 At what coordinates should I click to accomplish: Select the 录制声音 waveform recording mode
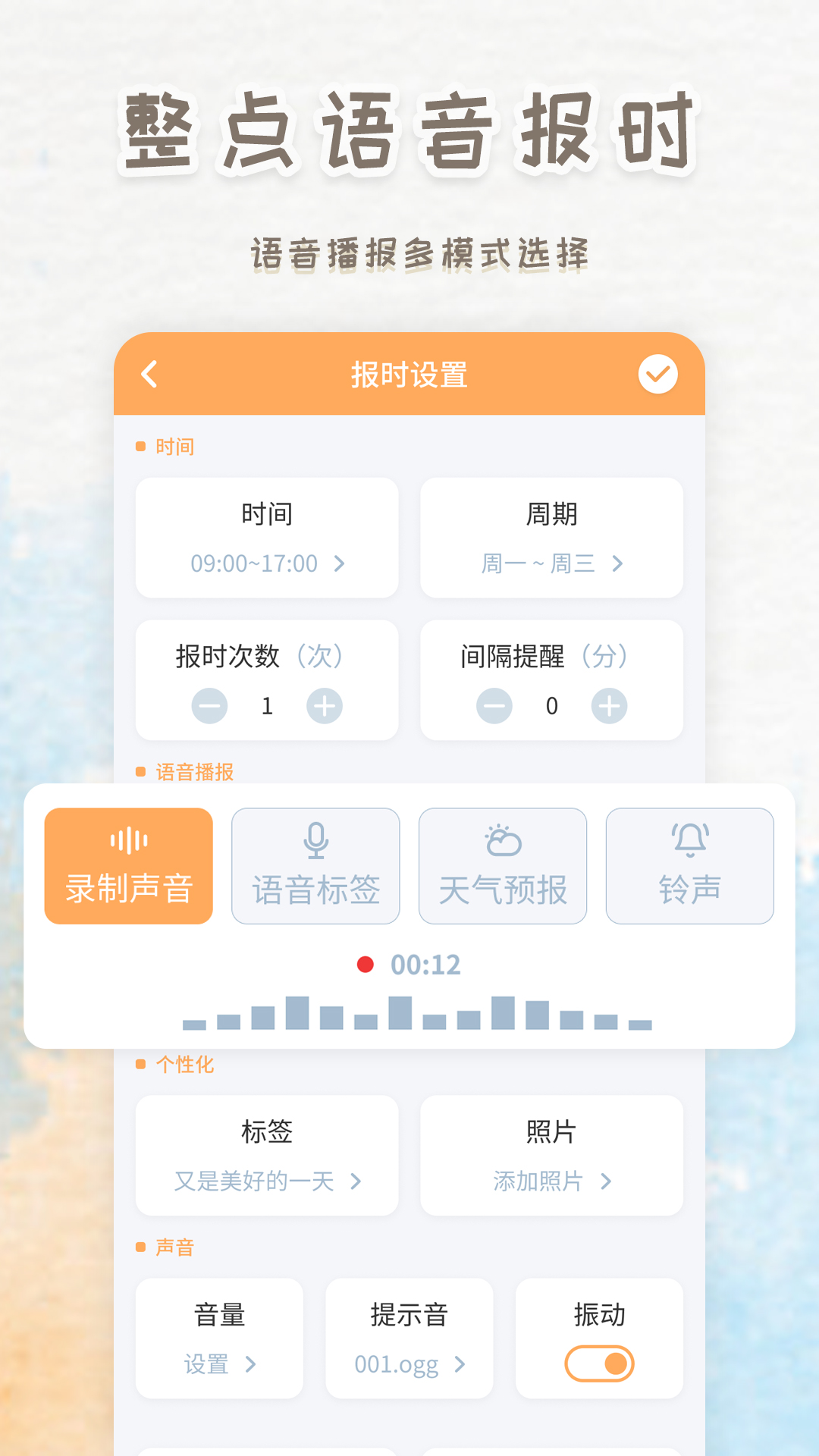click(128, 864)
